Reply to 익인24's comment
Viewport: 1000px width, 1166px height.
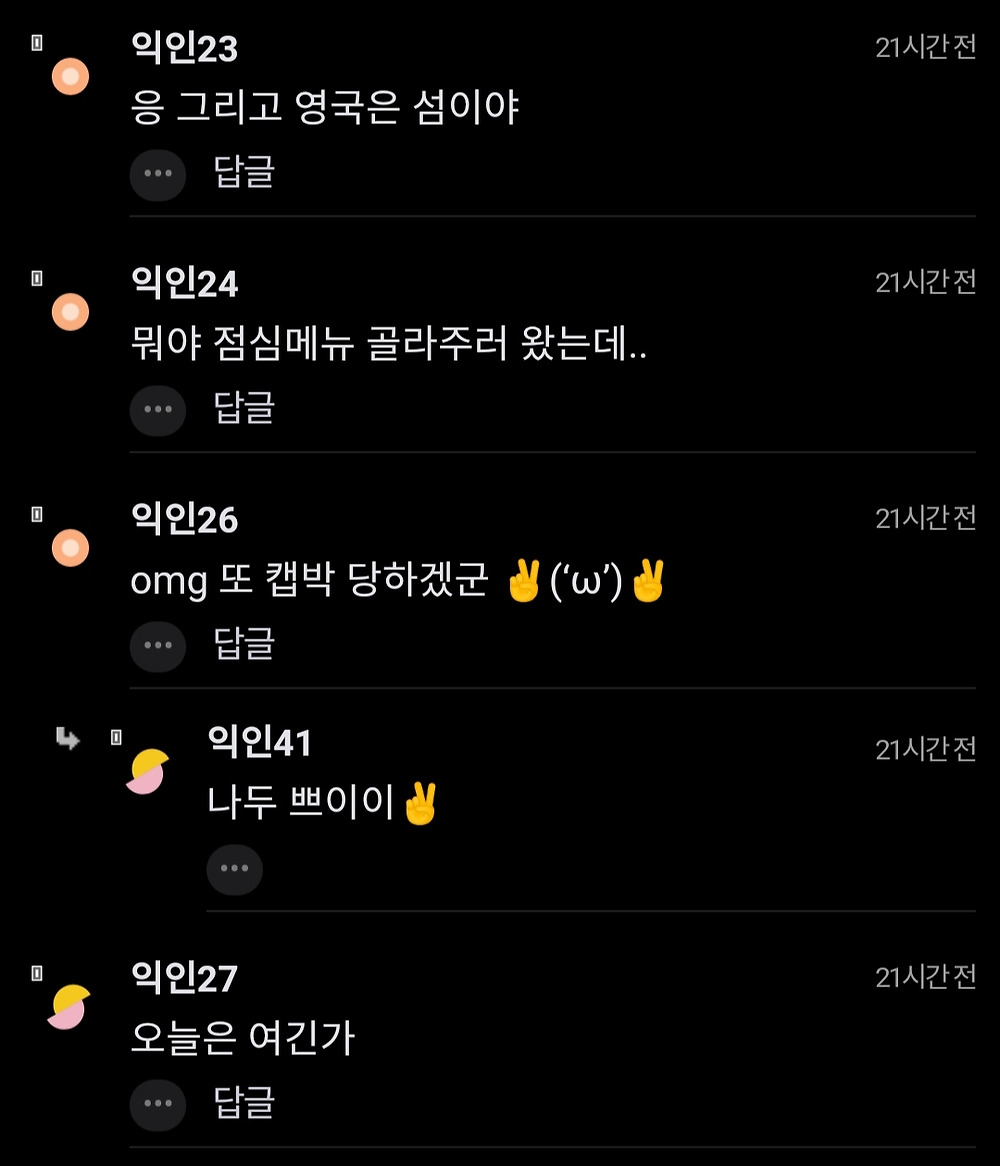[x=244, y=408]
